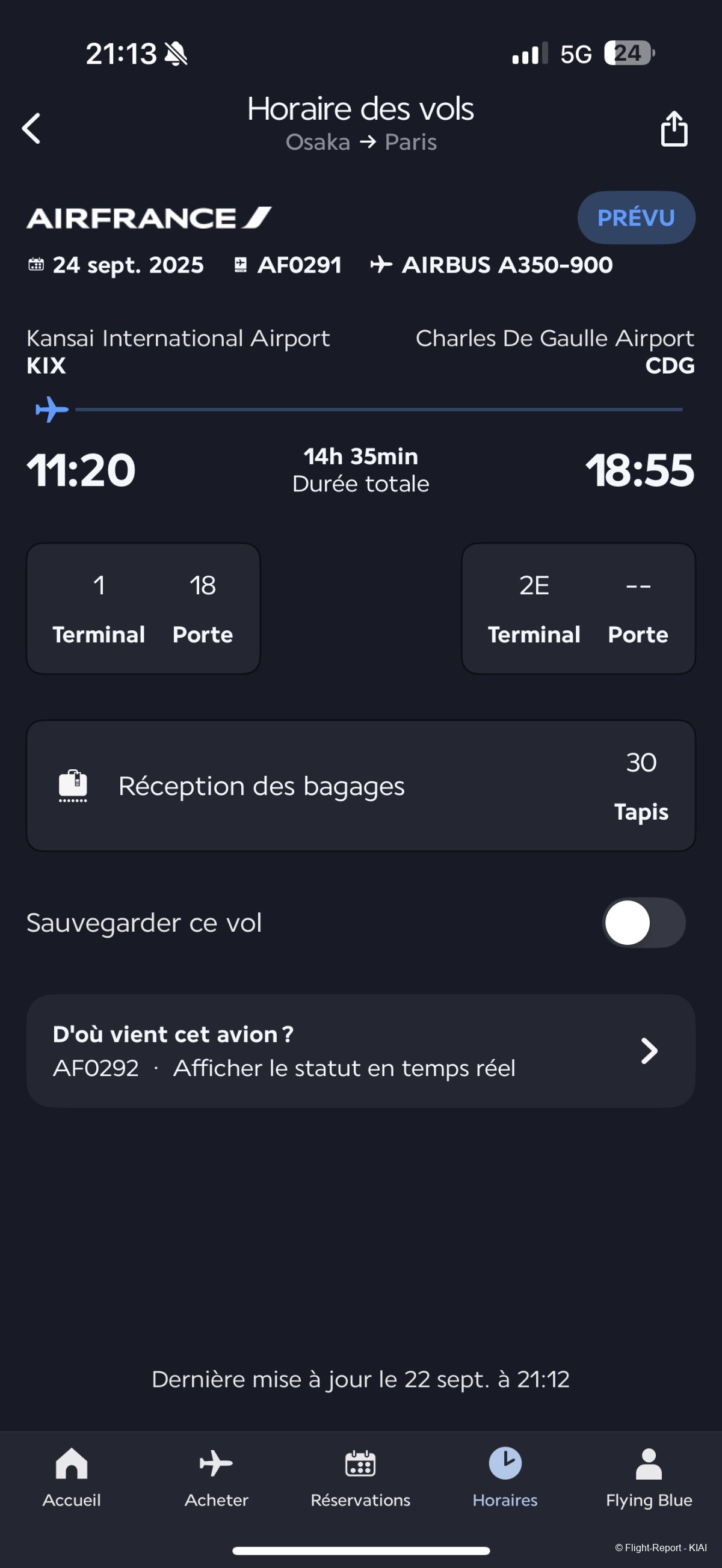Open D'où vient cet avion AF0292 status

click(360, 1051)
